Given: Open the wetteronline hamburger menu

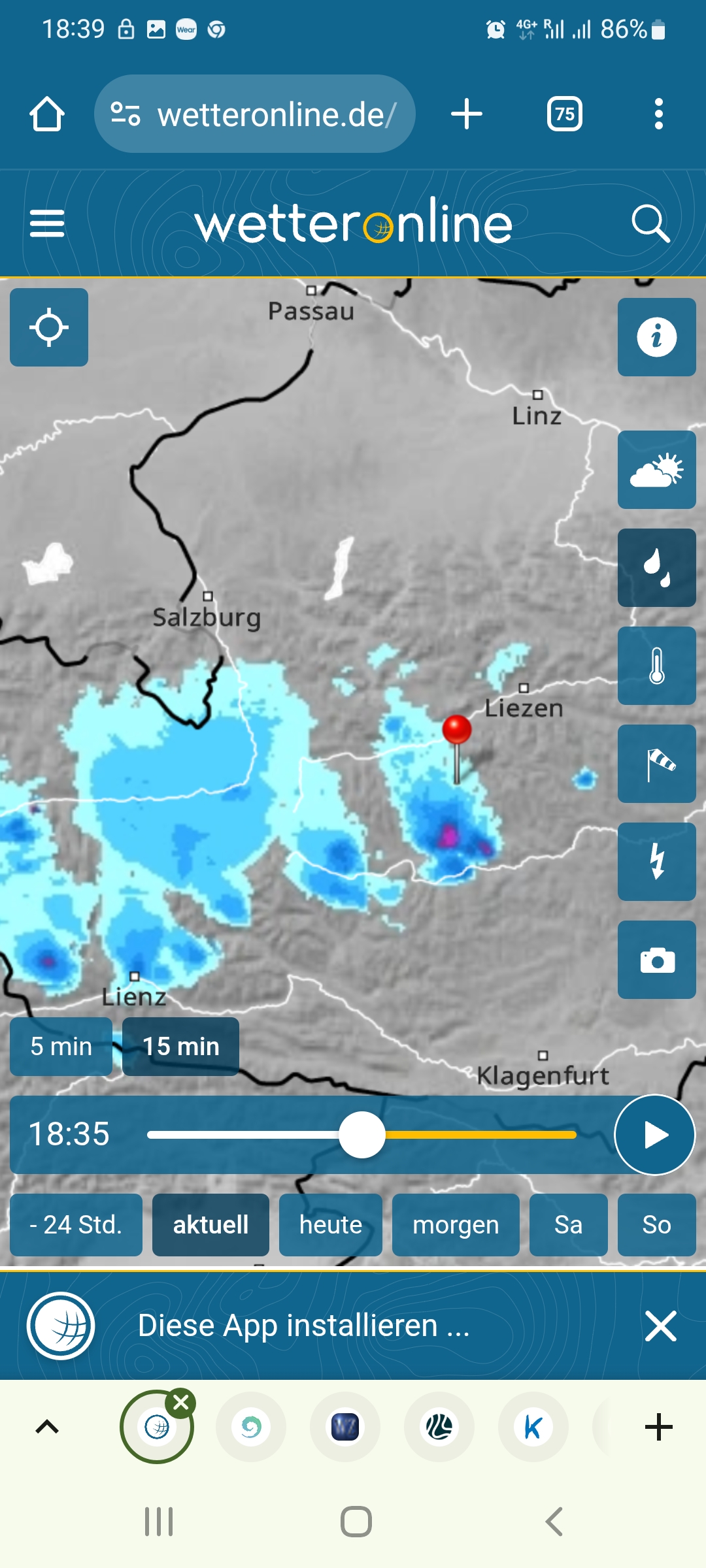Looking at the screenshot, I should 47,223.
